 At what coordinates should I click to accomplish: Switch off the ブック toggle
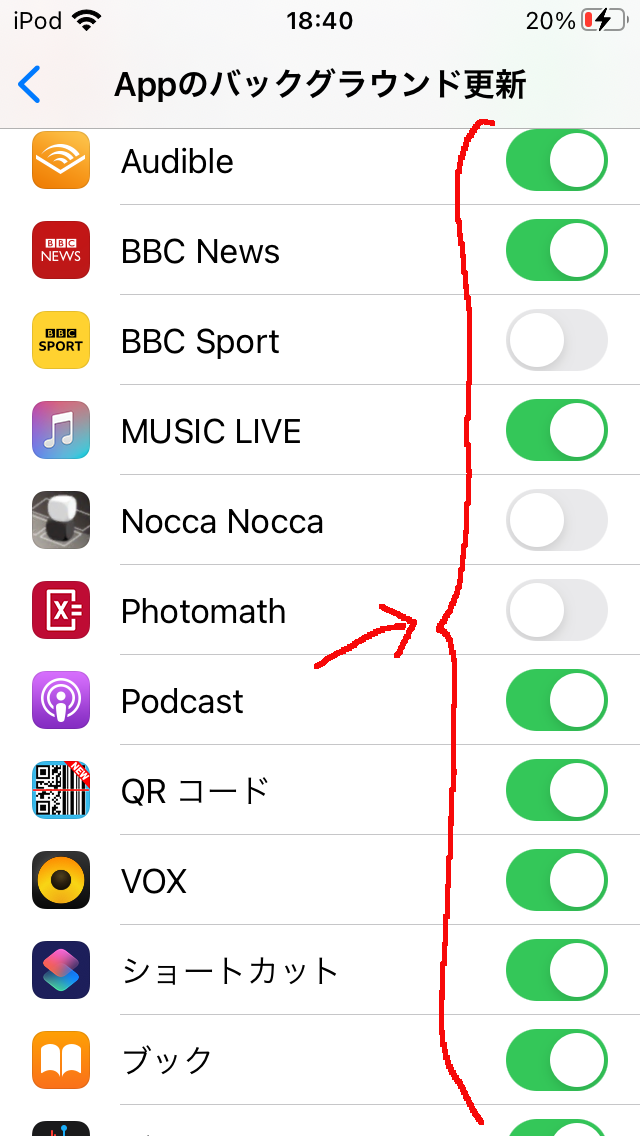[x=556, y=1059]
